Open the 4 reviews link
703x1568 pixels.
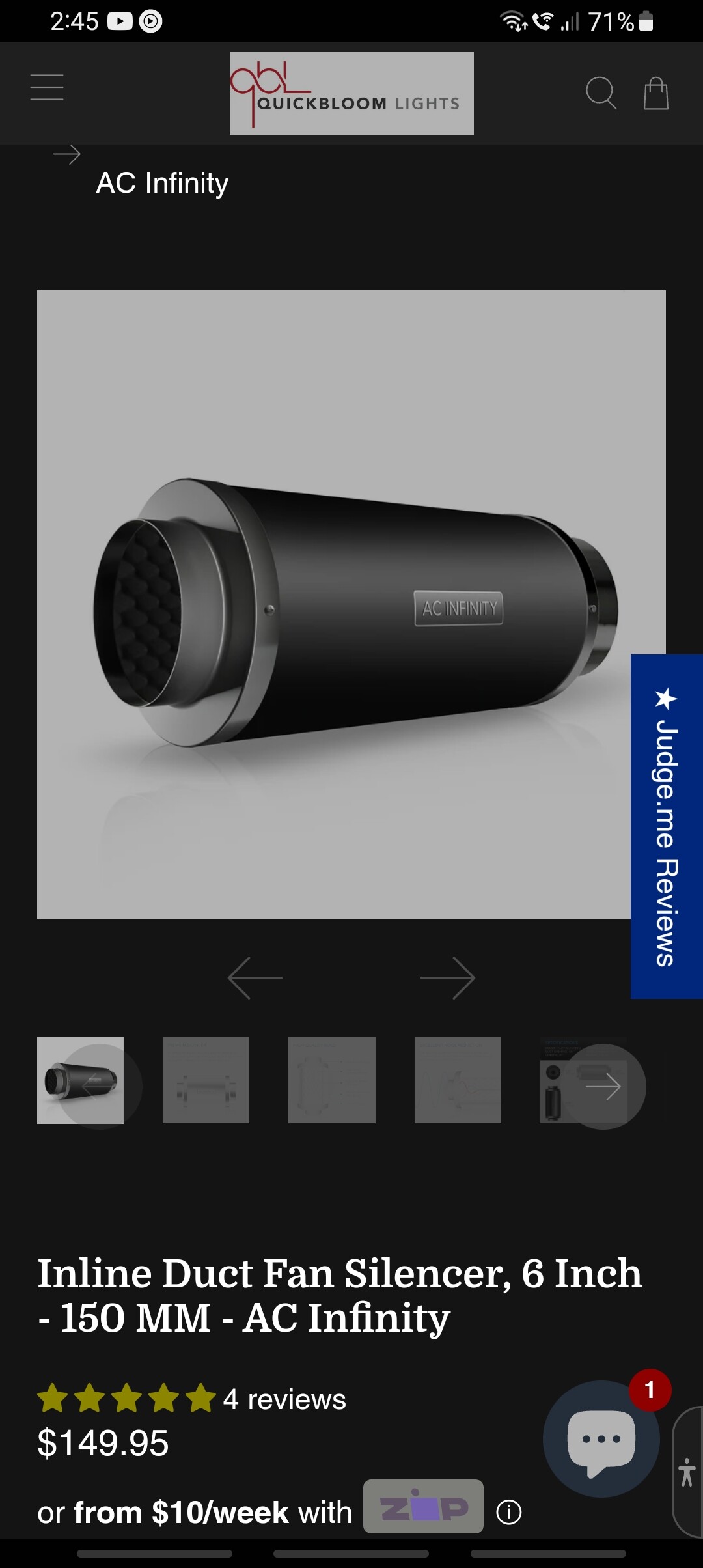click(284, 1399)
